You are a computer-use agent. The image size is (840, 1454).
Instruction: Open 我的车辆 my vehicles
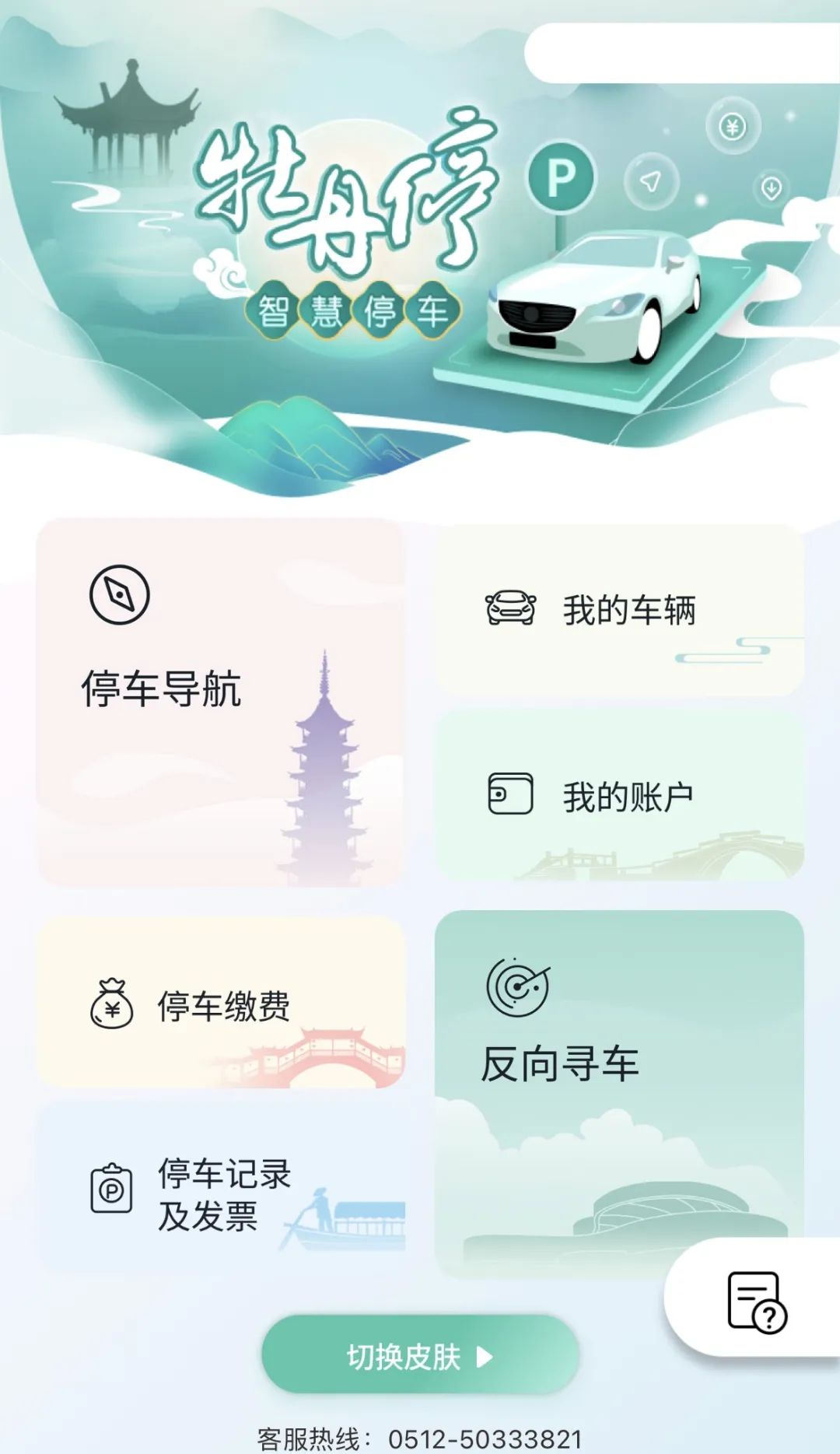coord(619,610)
